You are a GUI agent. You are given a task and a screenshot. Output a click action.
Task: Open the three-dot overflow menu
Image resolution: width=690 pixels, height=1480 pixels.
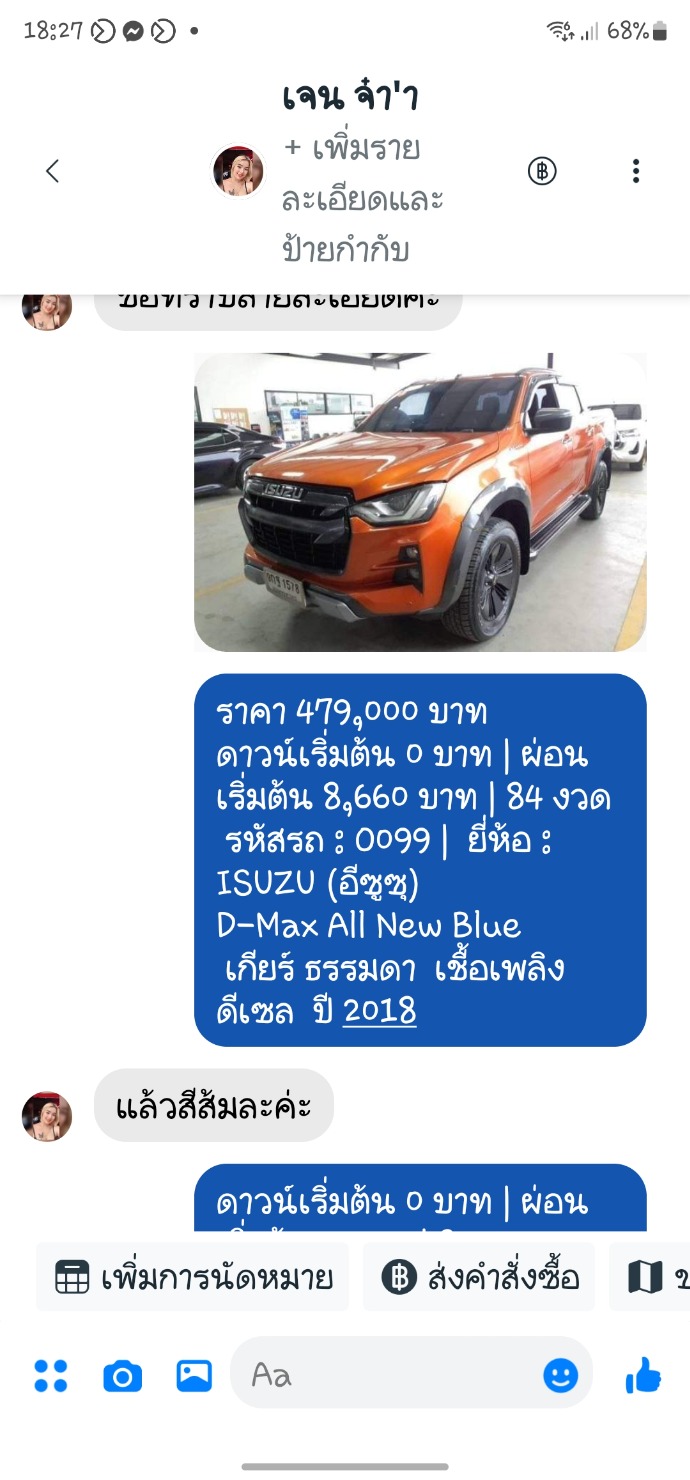(x=635, y=171)
